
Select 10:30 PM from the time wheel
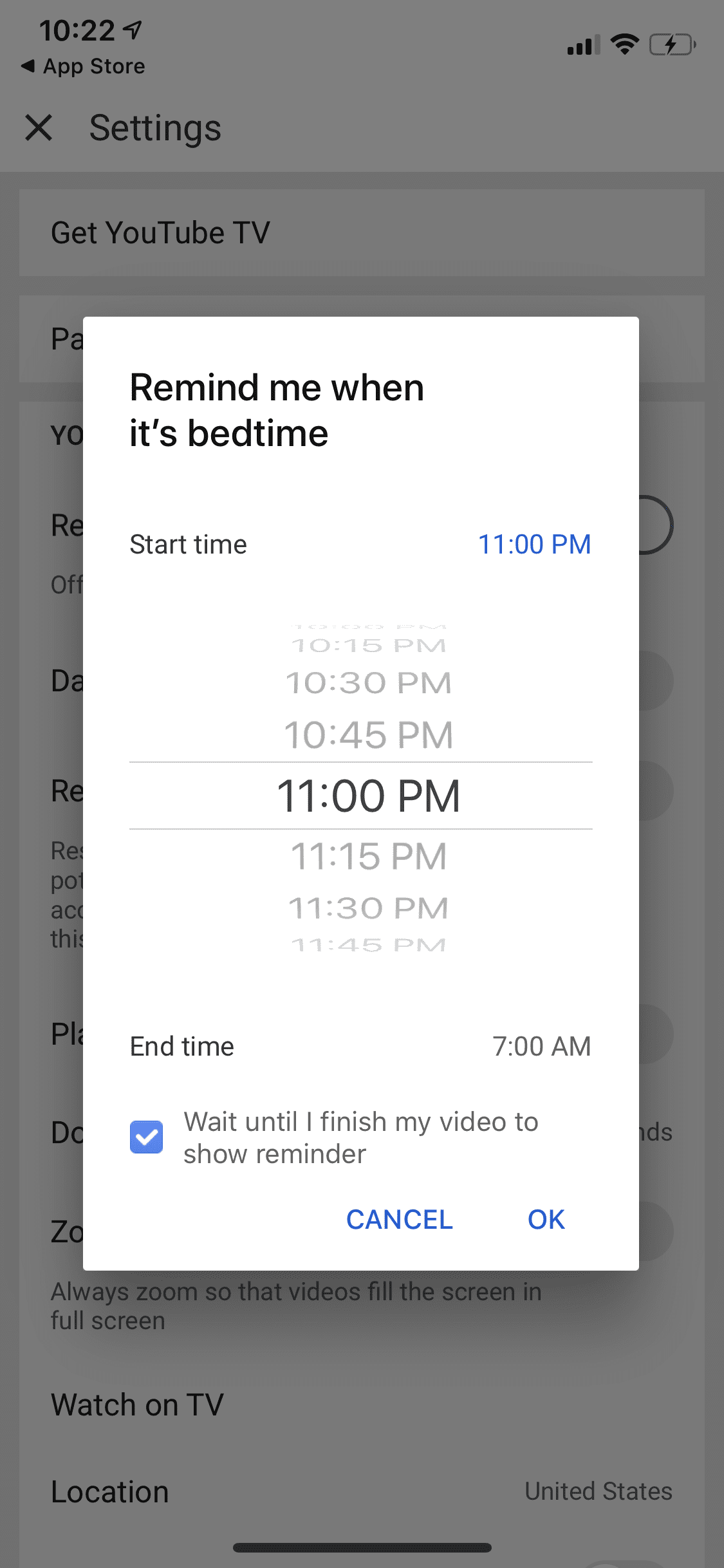[x=369, y=682]
